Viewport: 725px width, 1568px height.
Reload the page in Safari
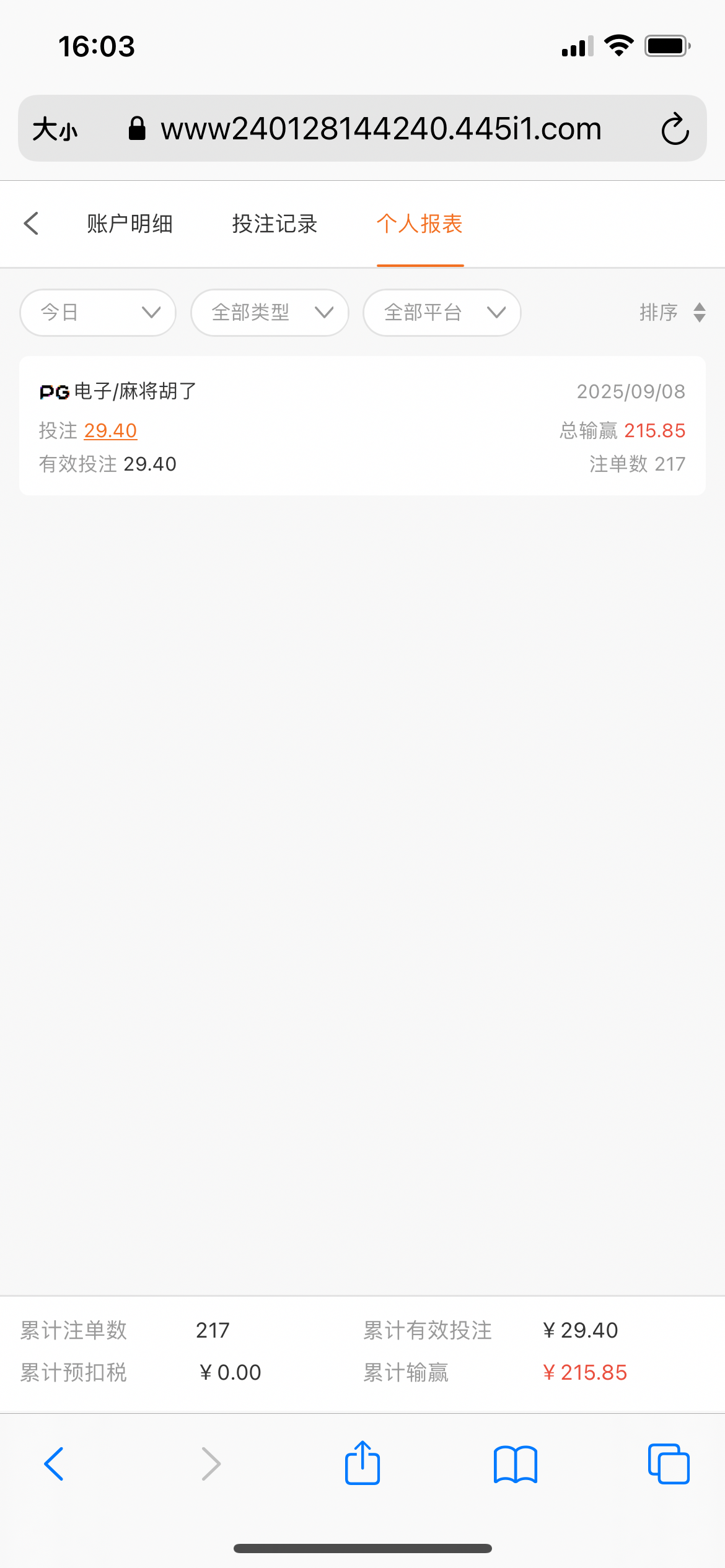[675, 129]
